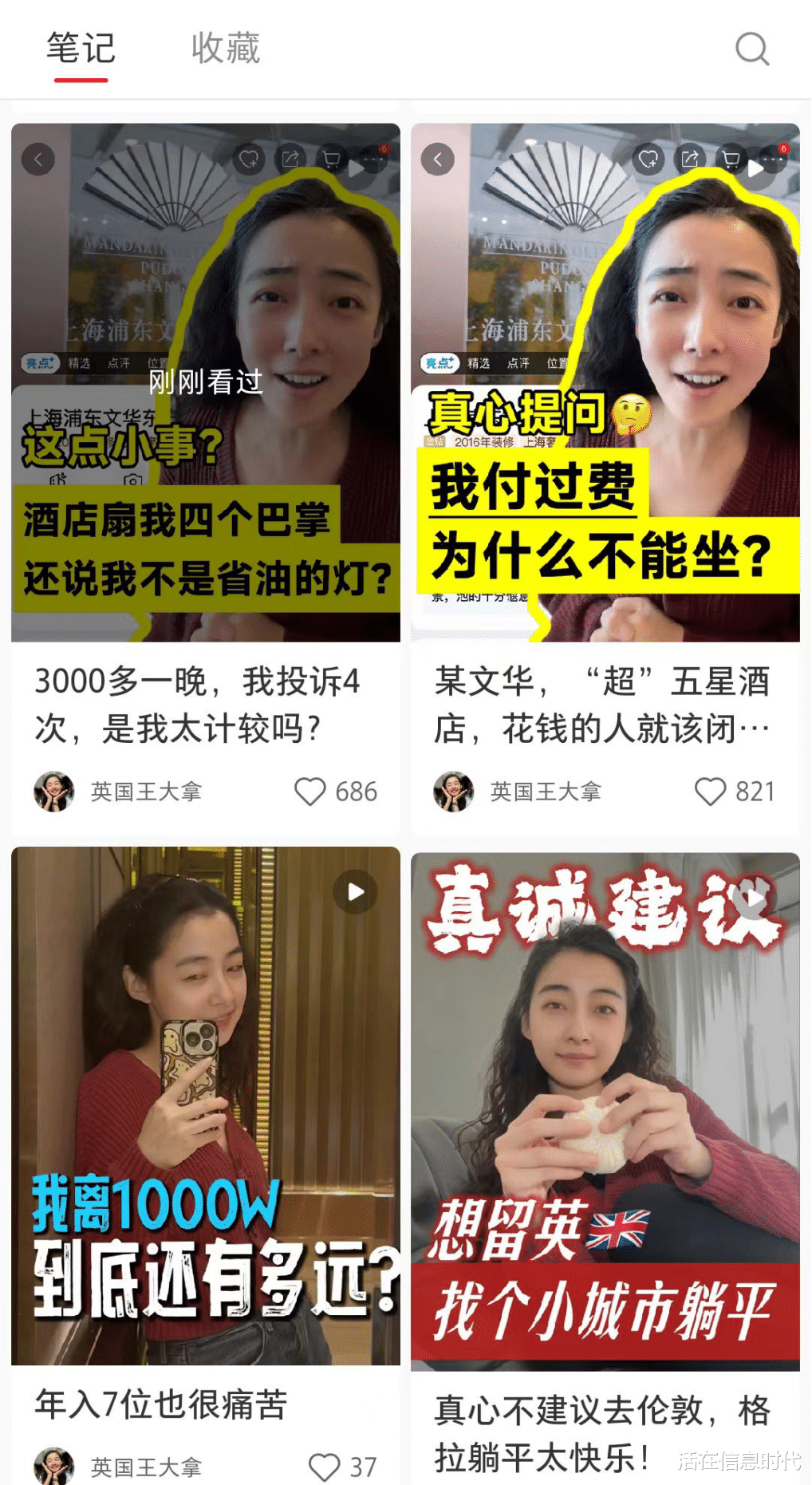Open the note '3000多一晚，我投诉4次'

coord(205,383)
